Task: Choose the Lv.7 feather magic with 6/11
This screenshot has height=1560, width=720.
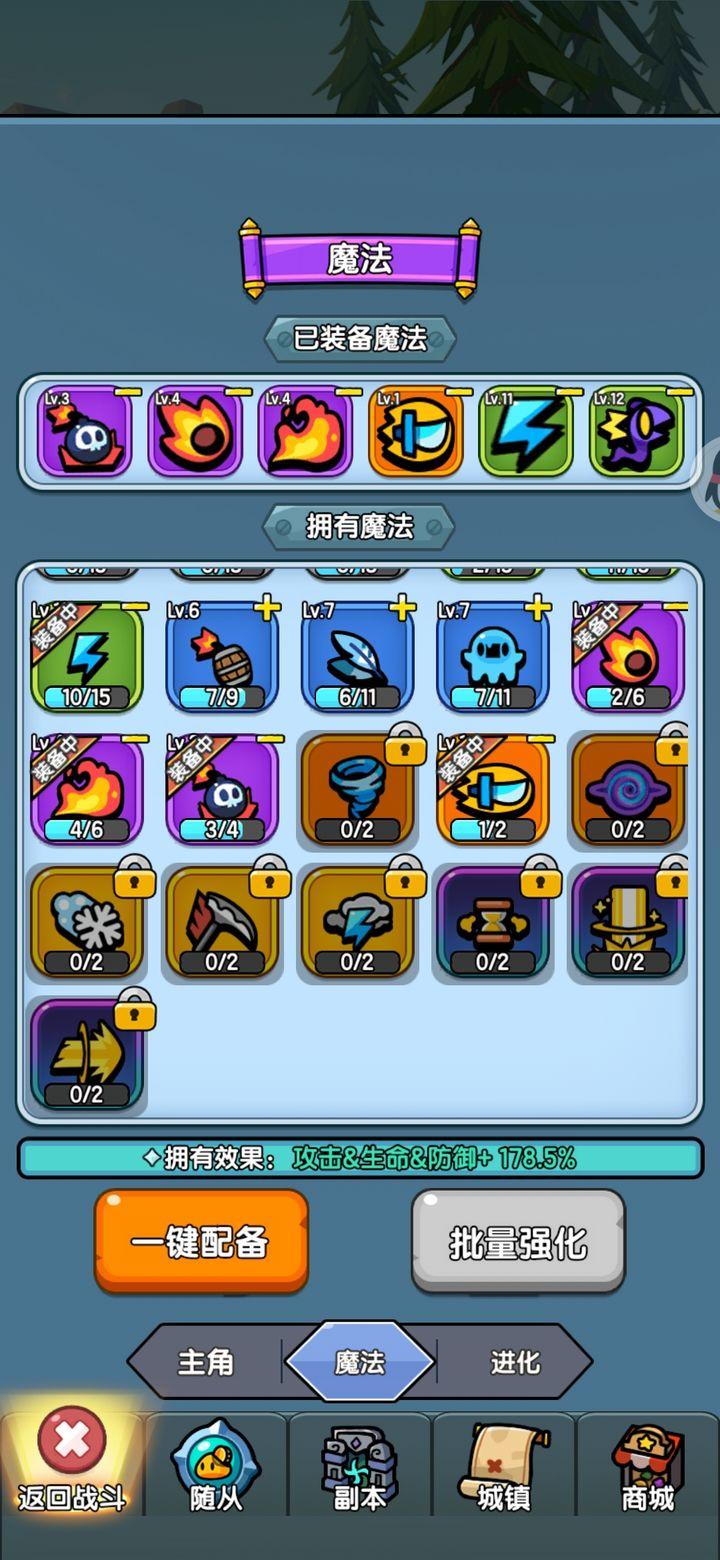Action: point(358,656)
